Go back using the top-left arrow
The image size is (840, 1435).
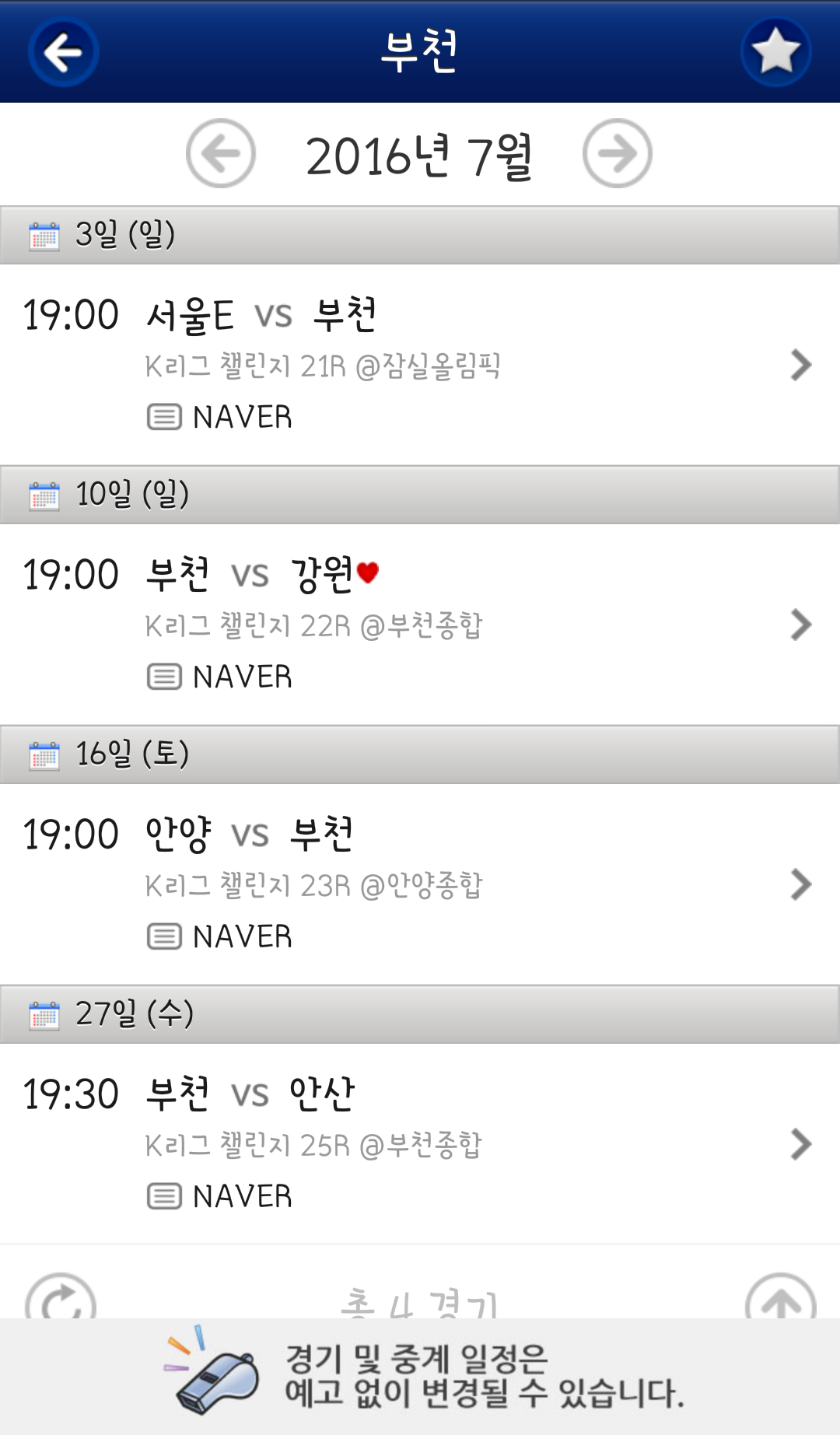(64, 52)
